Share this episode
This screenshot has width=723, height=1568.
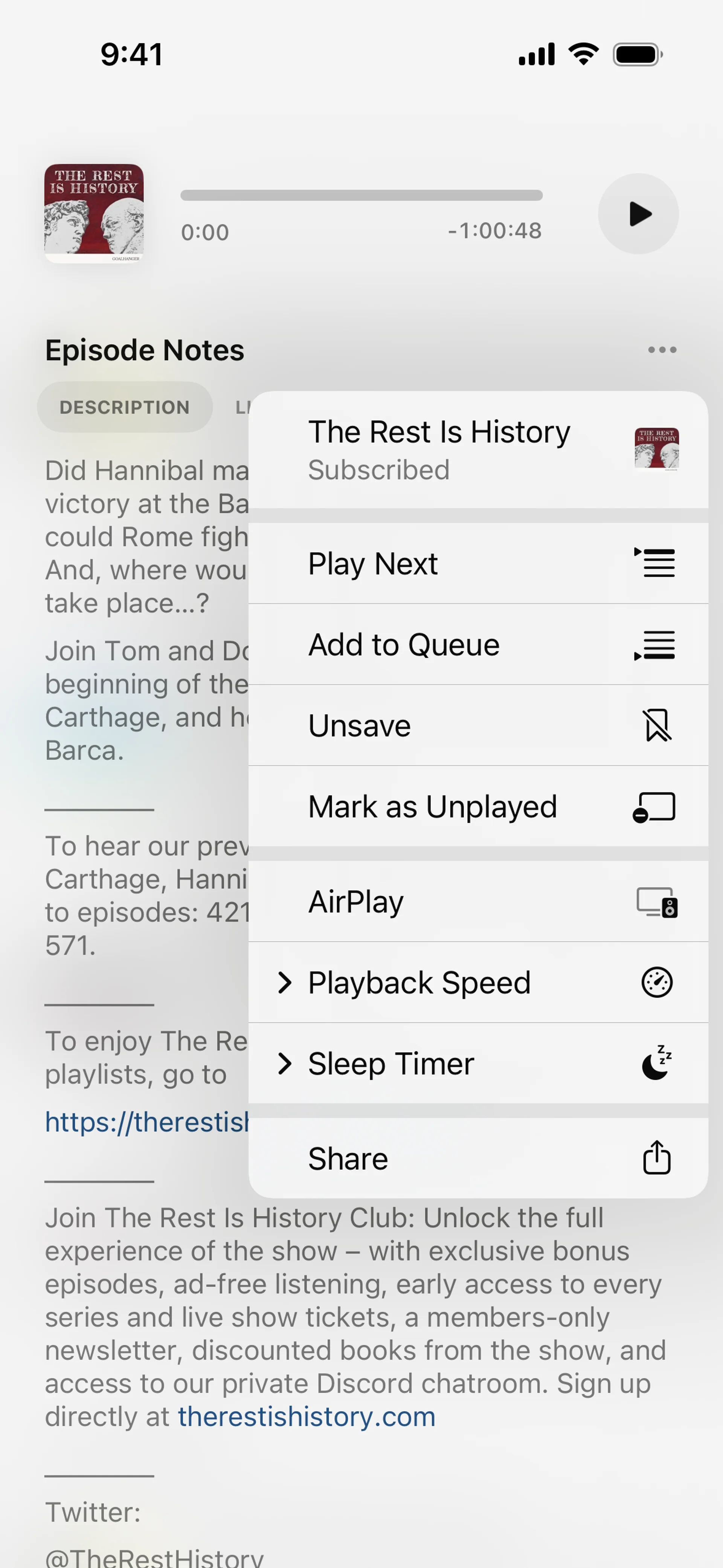[x=478, y=1158]
